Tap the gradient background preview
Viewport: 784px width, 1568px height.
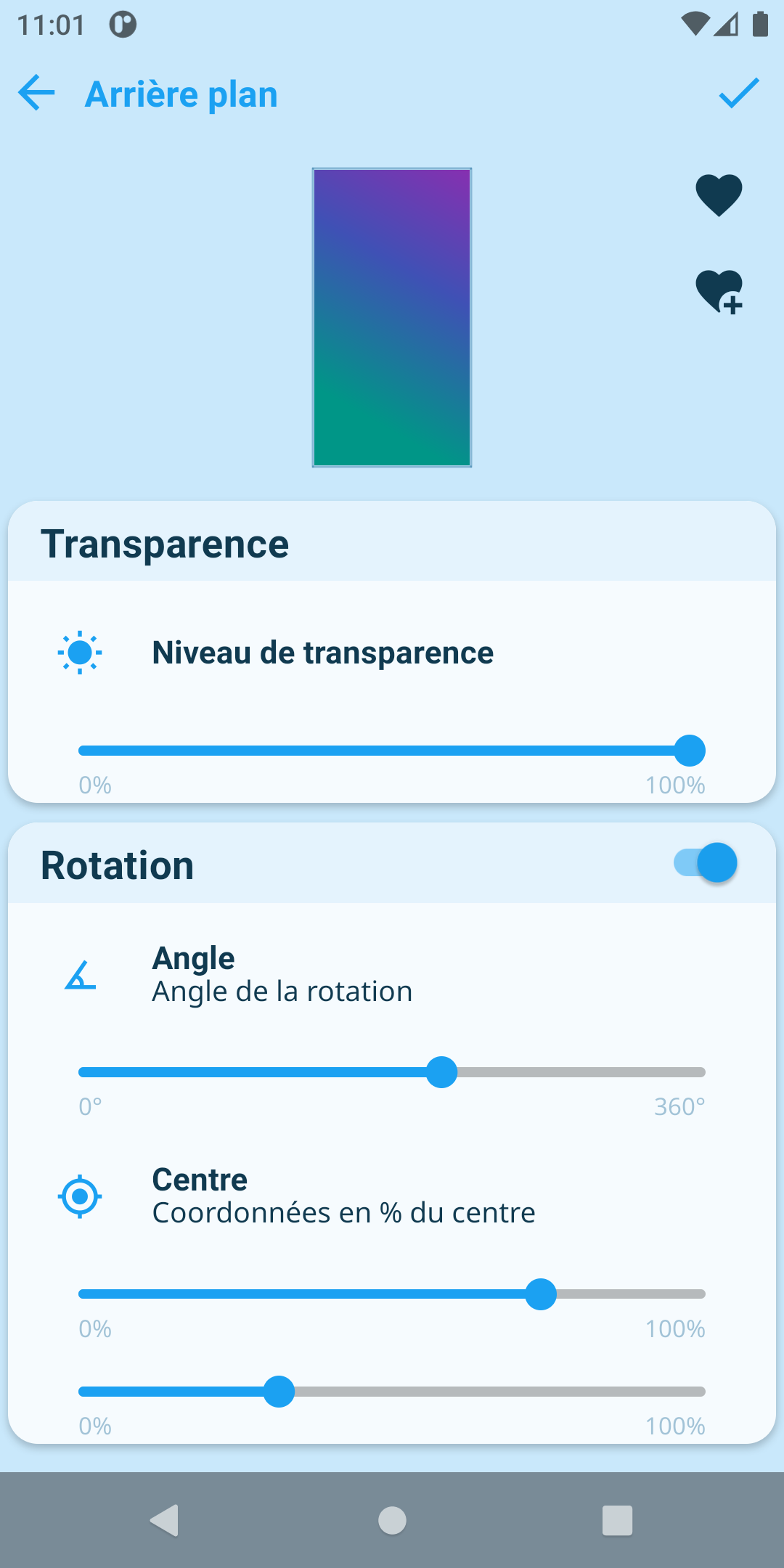pos(392,317)
